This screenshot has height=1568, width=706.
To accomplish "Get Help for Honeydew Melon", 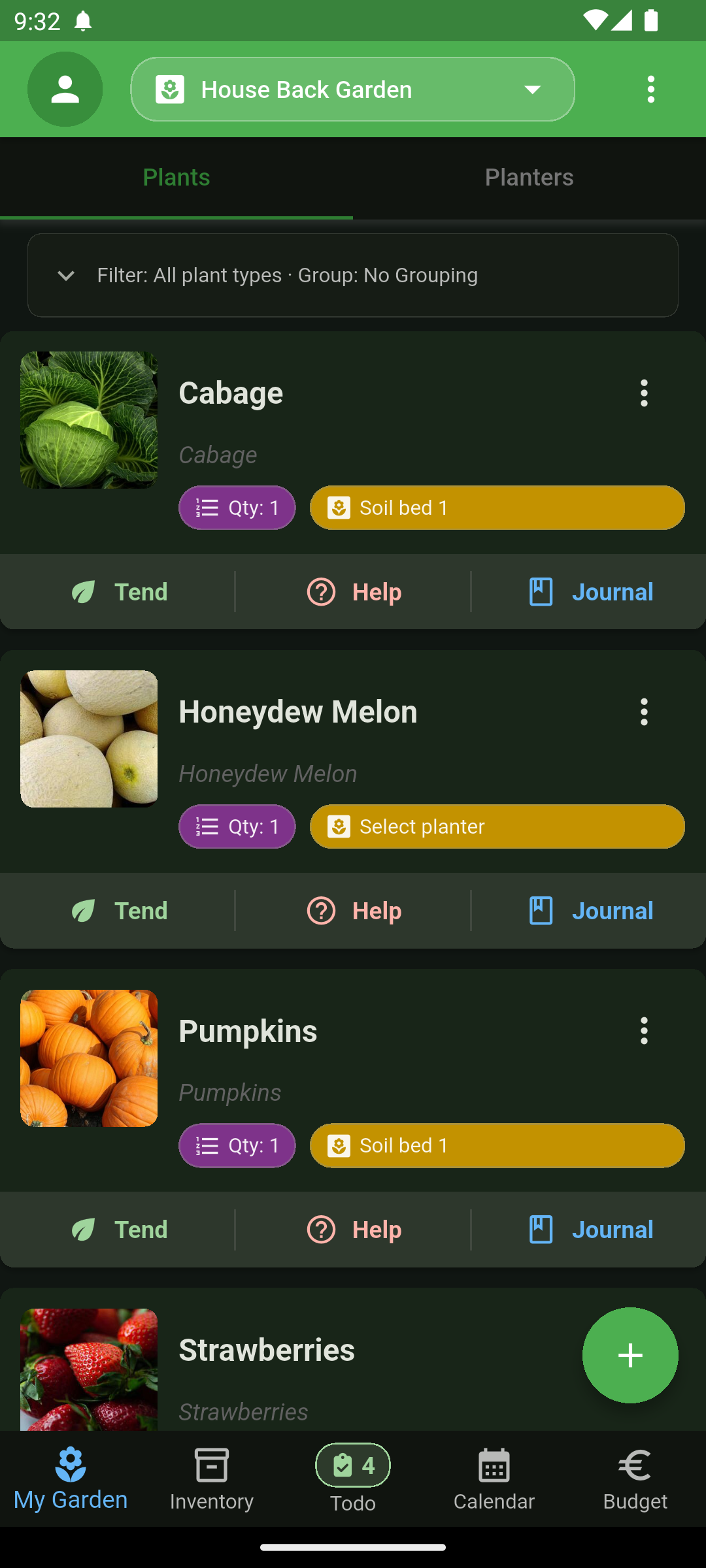I will 353,911.
